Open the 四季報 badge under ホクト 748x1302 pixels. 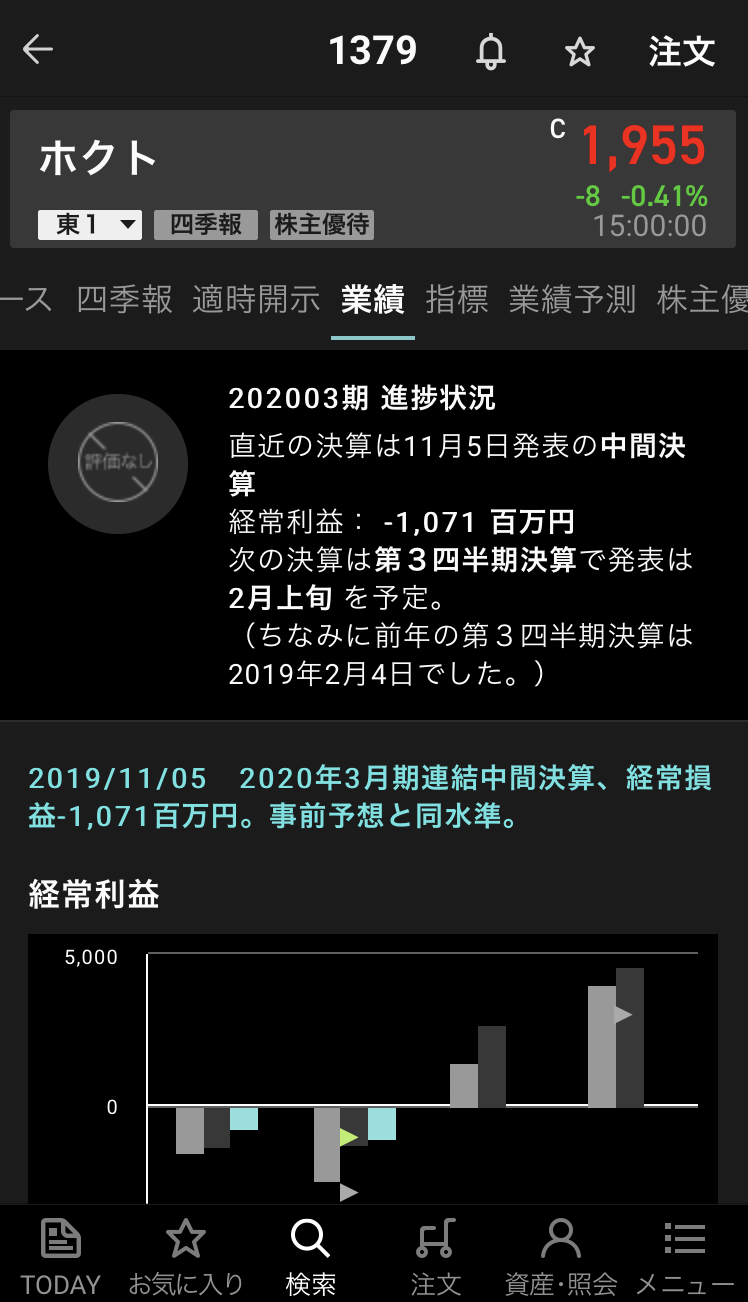pos(206,225)
